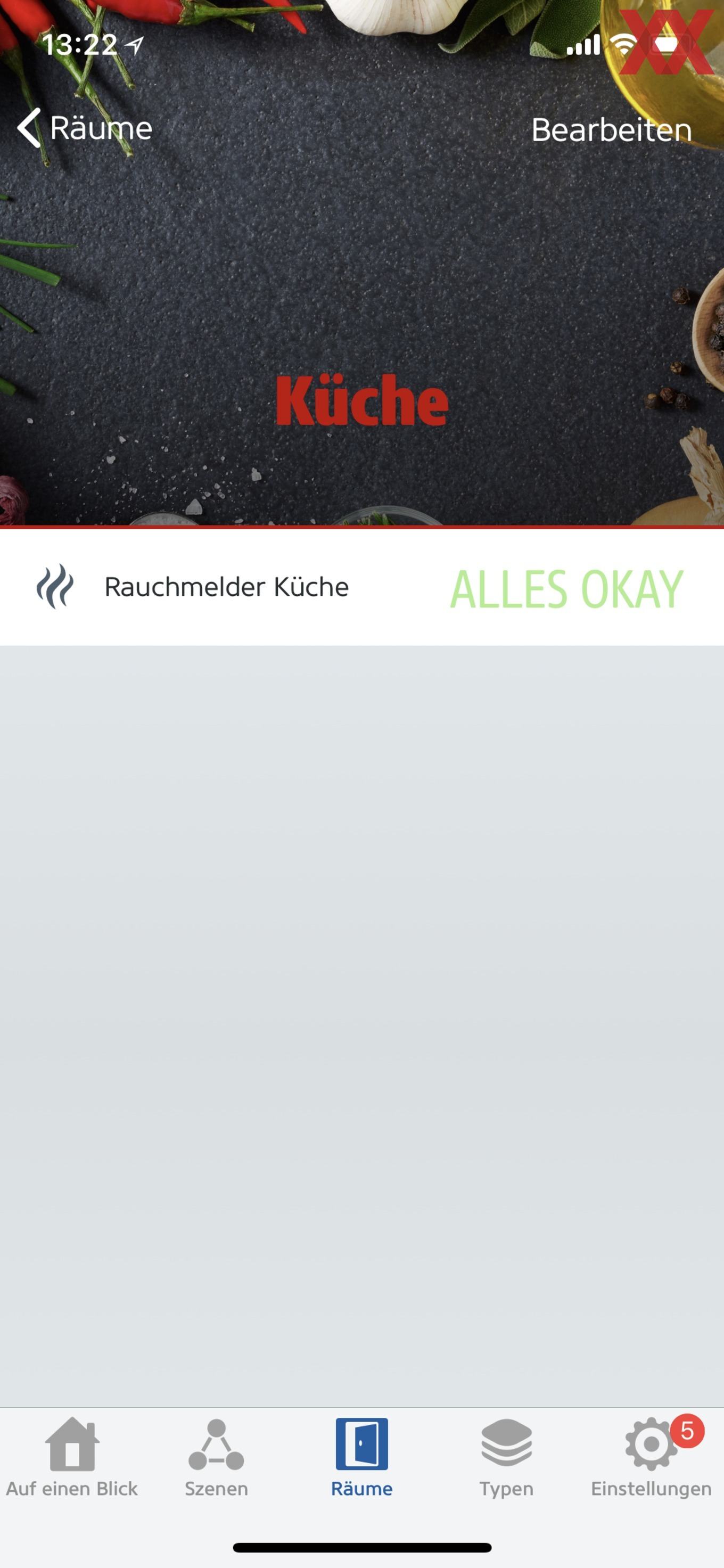
Task: Tap Bearbeiten to edit the room
Action: [612, 130]
